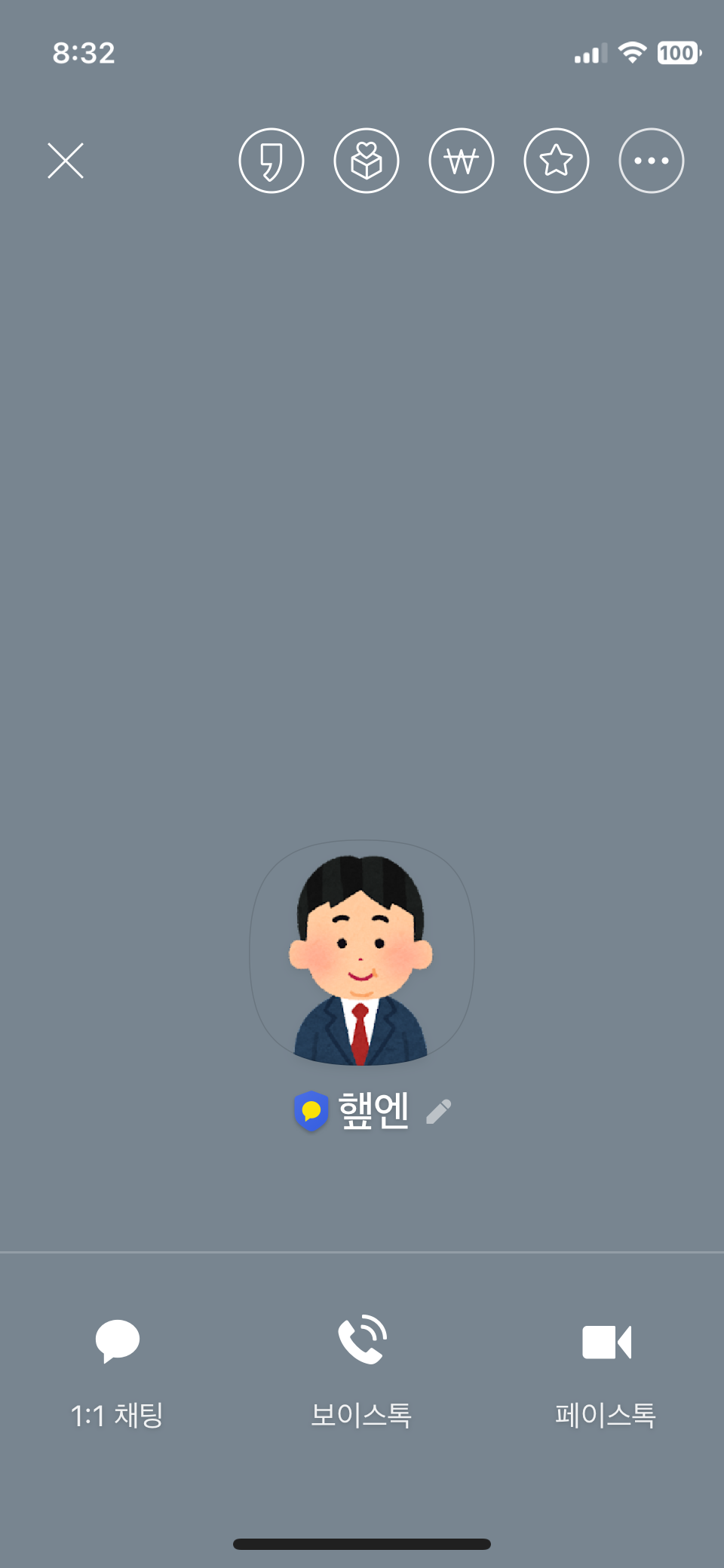Add 핸엔 to favorites with the star
The height and width of the screenshot is (1568, 724).
click(557, 161)
